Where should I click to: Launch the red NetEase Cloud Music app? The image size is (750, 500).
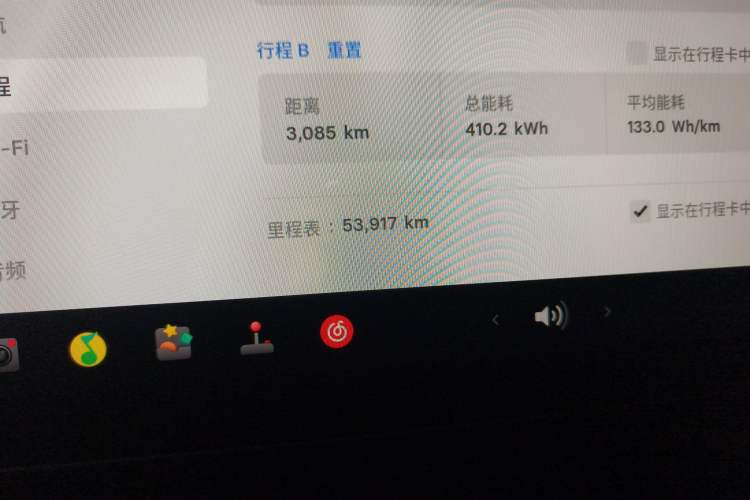(x=337, y=330)
